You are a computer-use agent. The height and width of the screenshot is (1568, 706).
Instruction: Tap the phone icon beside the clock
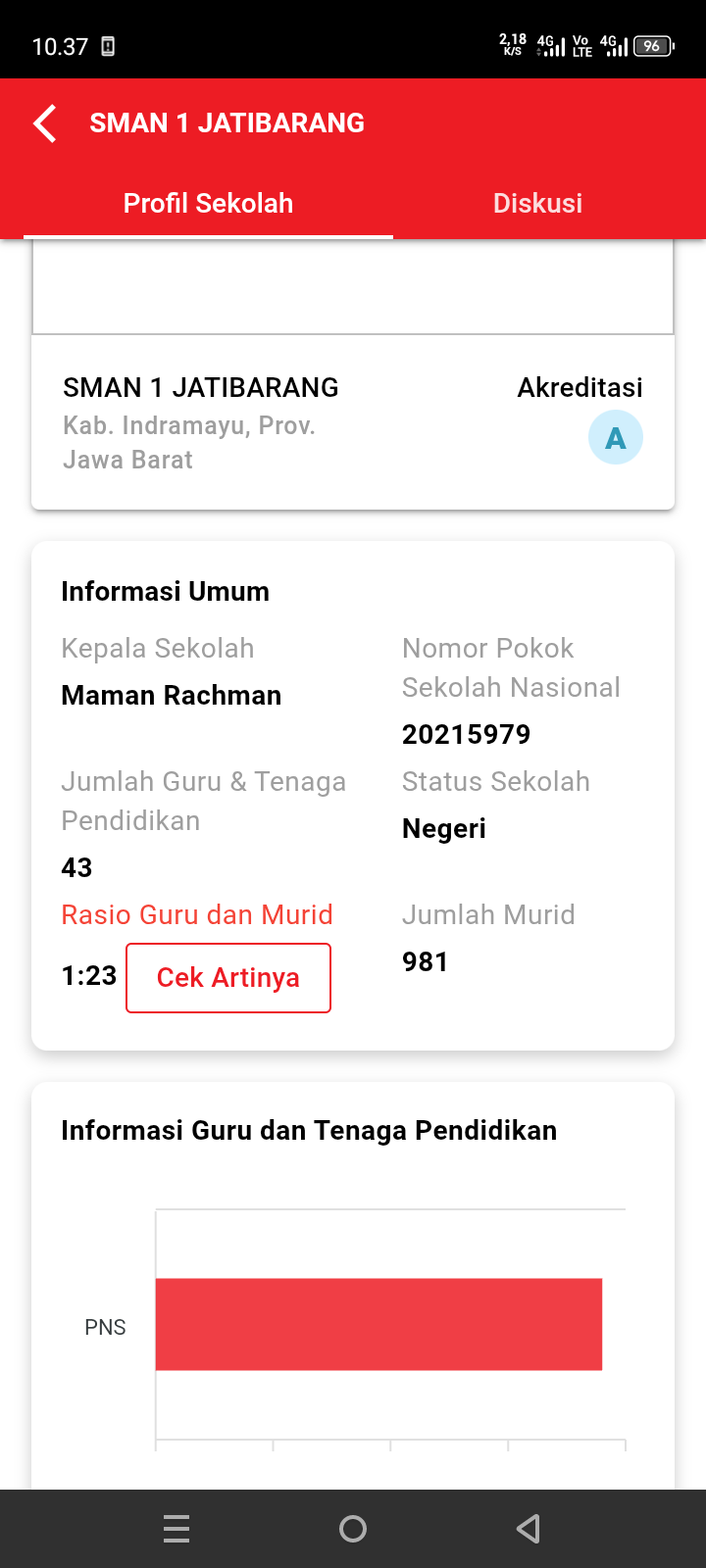pos(108,45)
